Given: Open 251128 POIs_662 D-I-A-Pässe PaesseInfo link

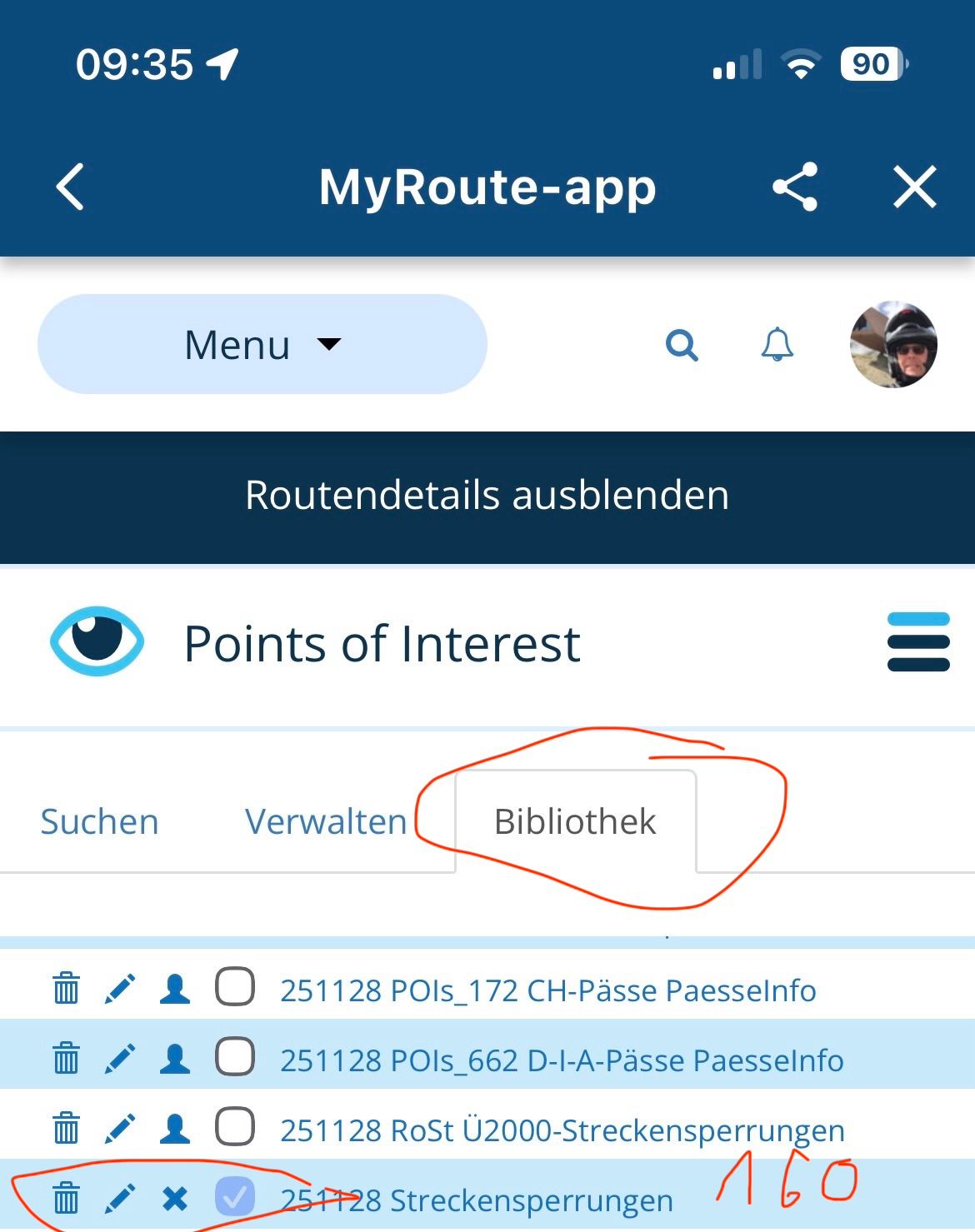Looking at the screenshot, I should click(x=562, y=1060).
